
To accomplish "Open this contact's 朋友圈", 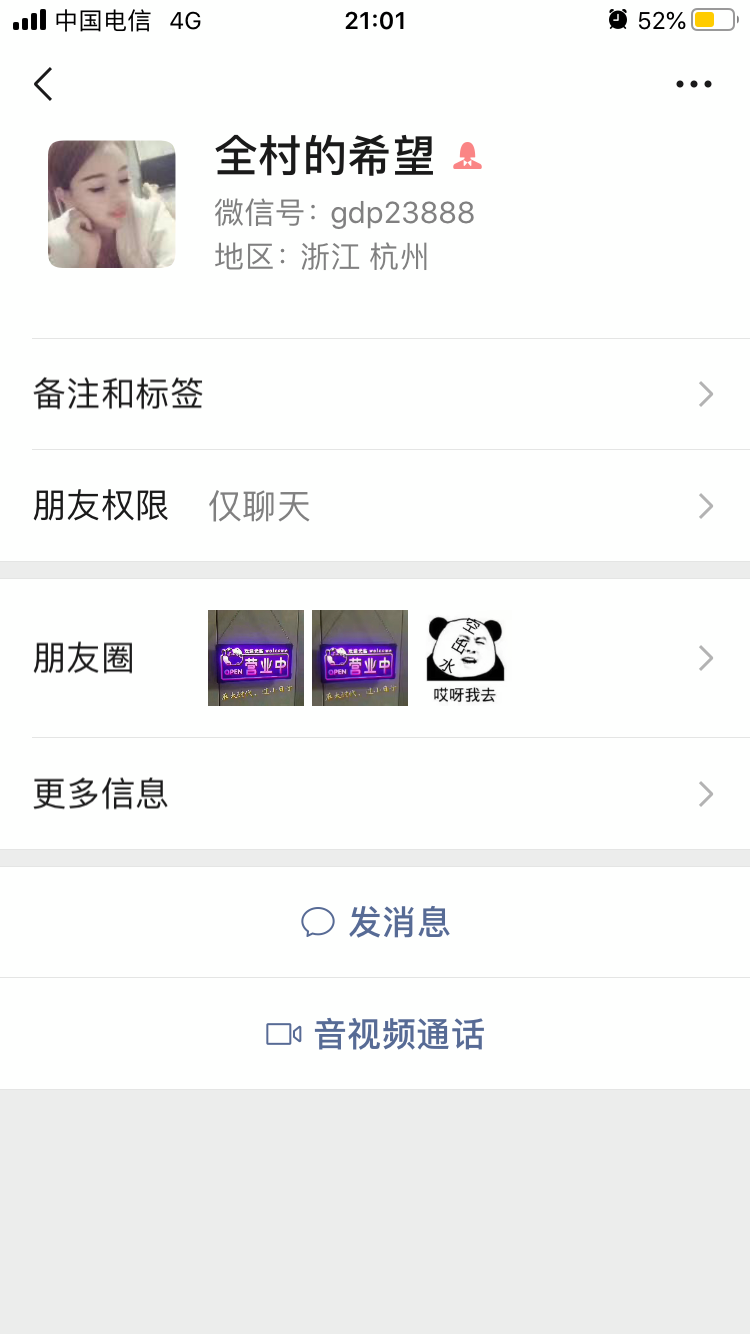I will pos(375,658).
